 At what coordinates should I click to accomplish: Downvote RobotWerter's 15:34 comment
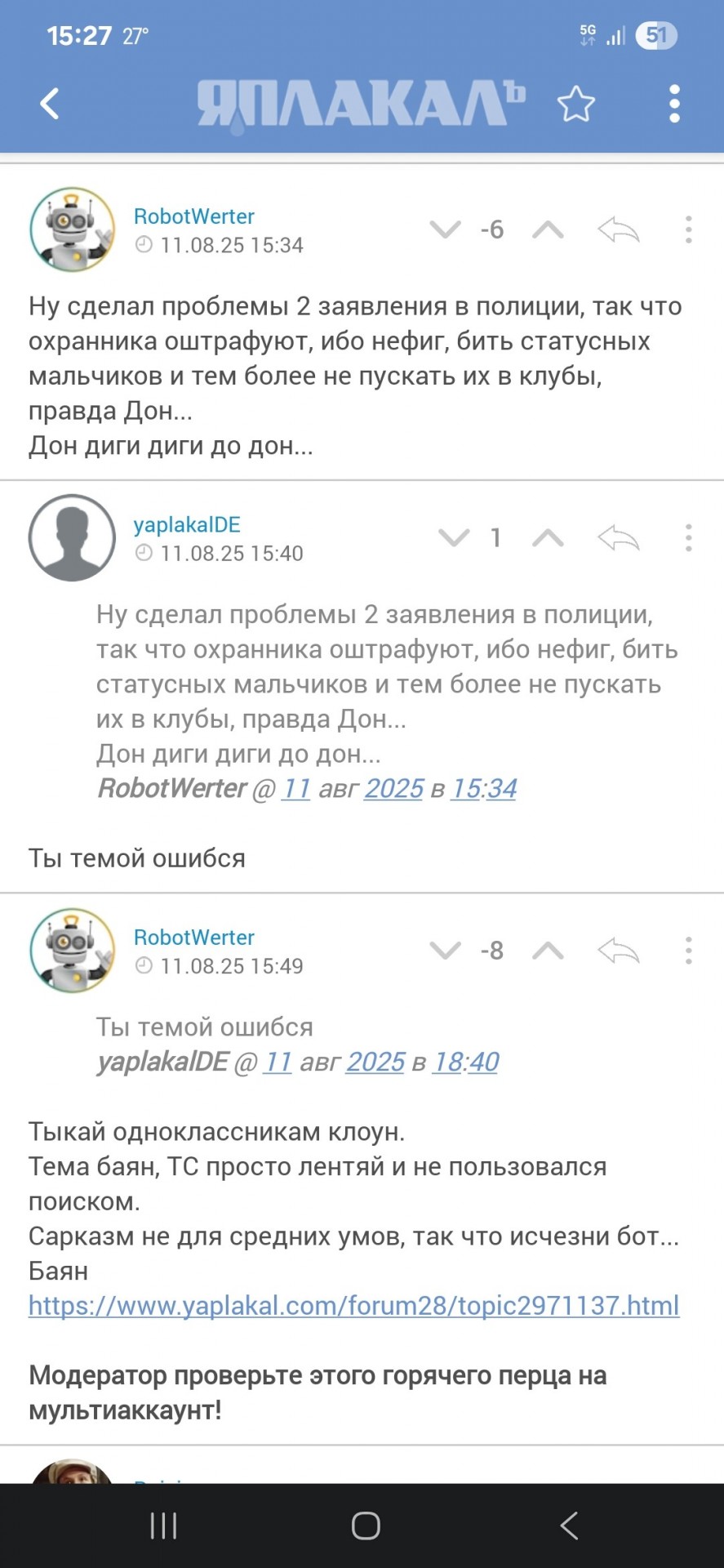coord(445,229)
